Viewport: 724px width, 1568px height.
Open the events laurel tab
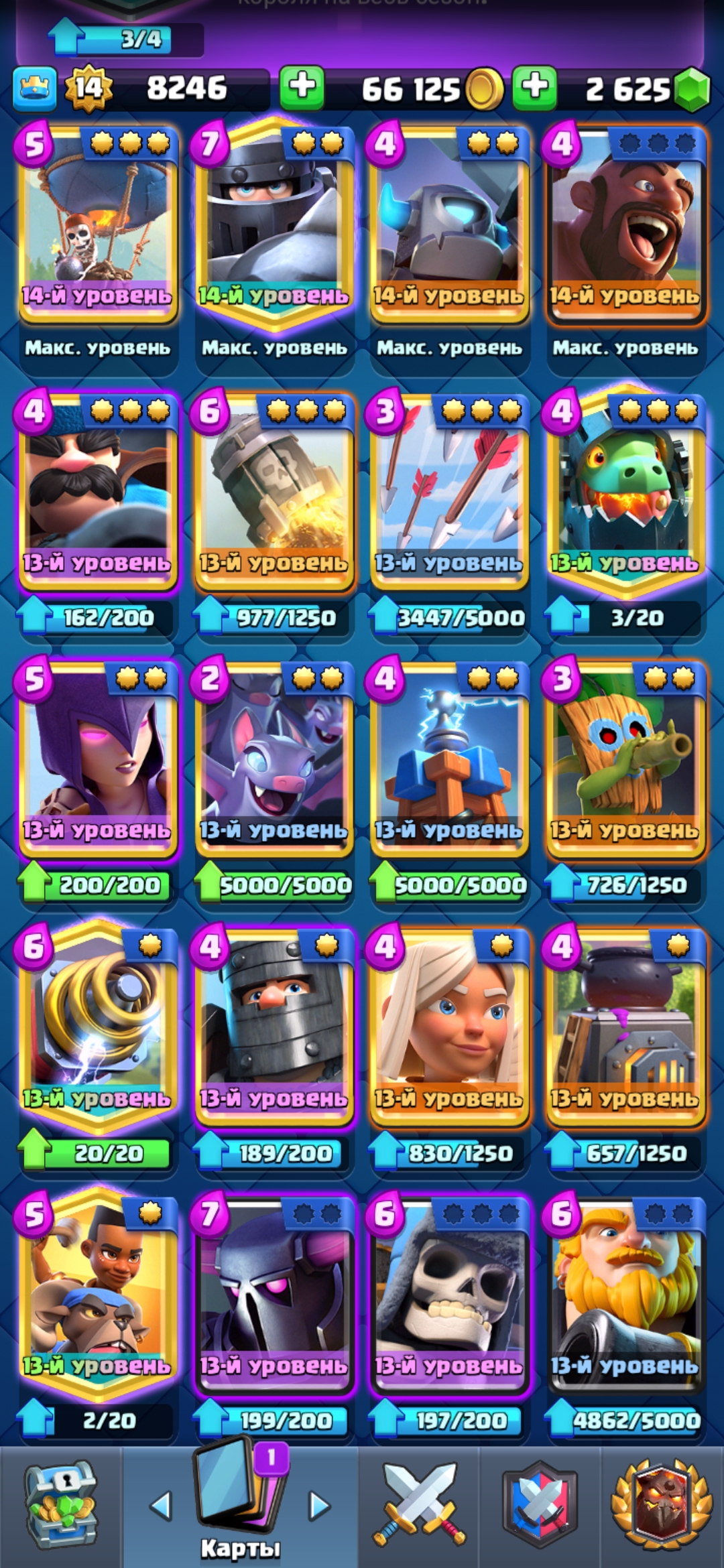[x=662, y=1504]
